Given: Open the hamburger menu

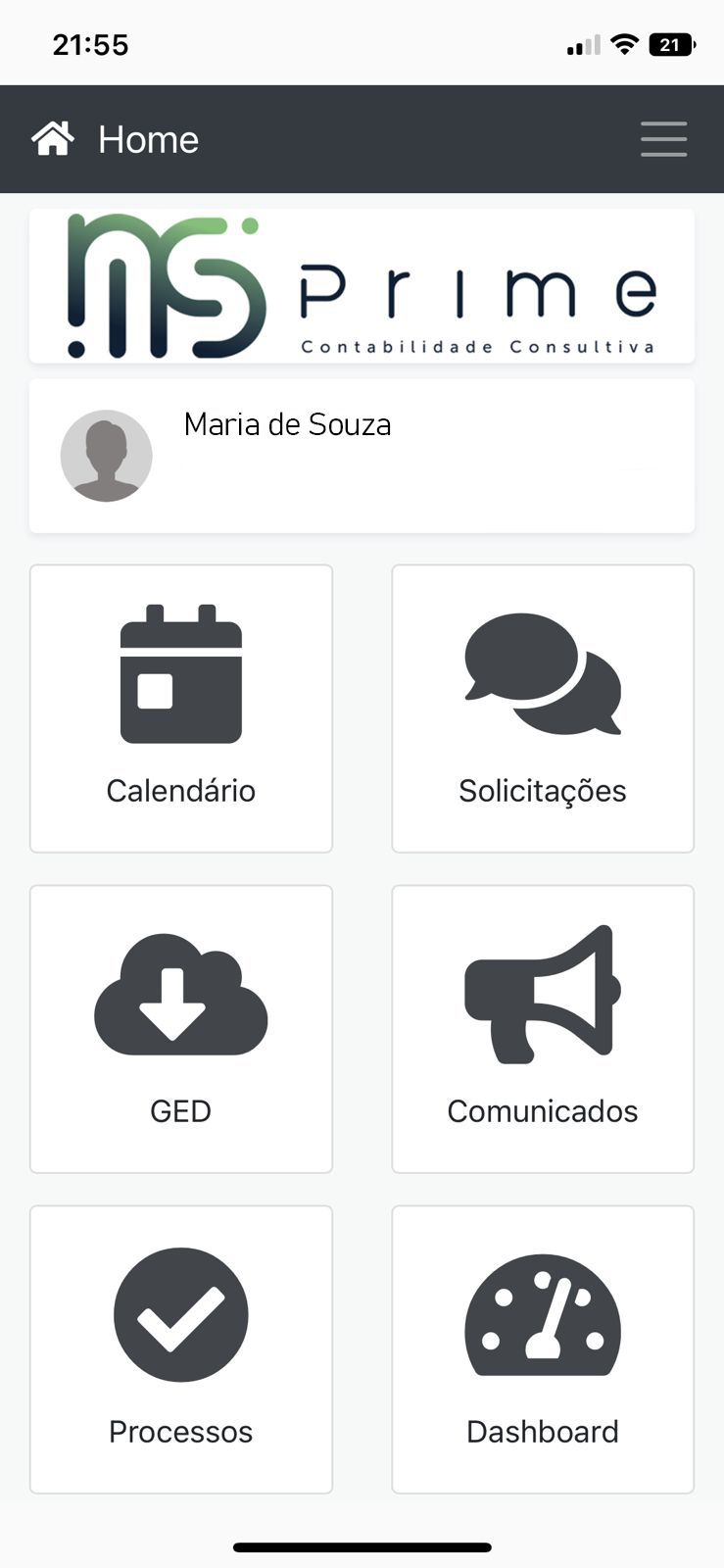Looking at the screenshot, I should 663,139.
